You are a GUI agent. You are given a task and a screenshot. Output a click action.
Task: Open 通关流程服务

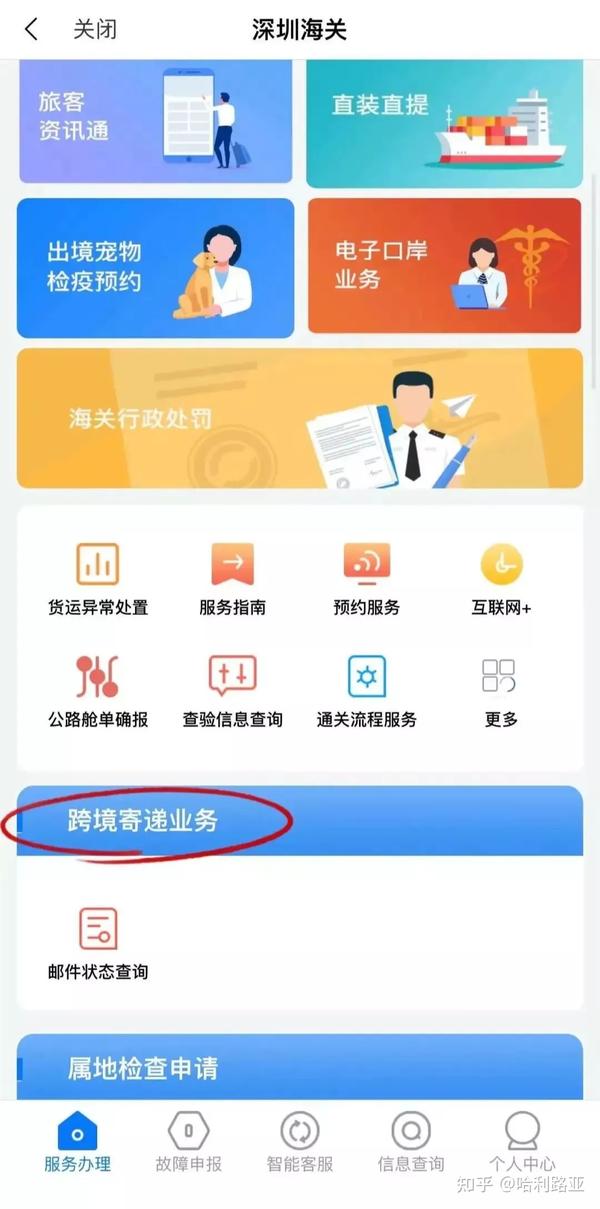click(x=367, y=691)
